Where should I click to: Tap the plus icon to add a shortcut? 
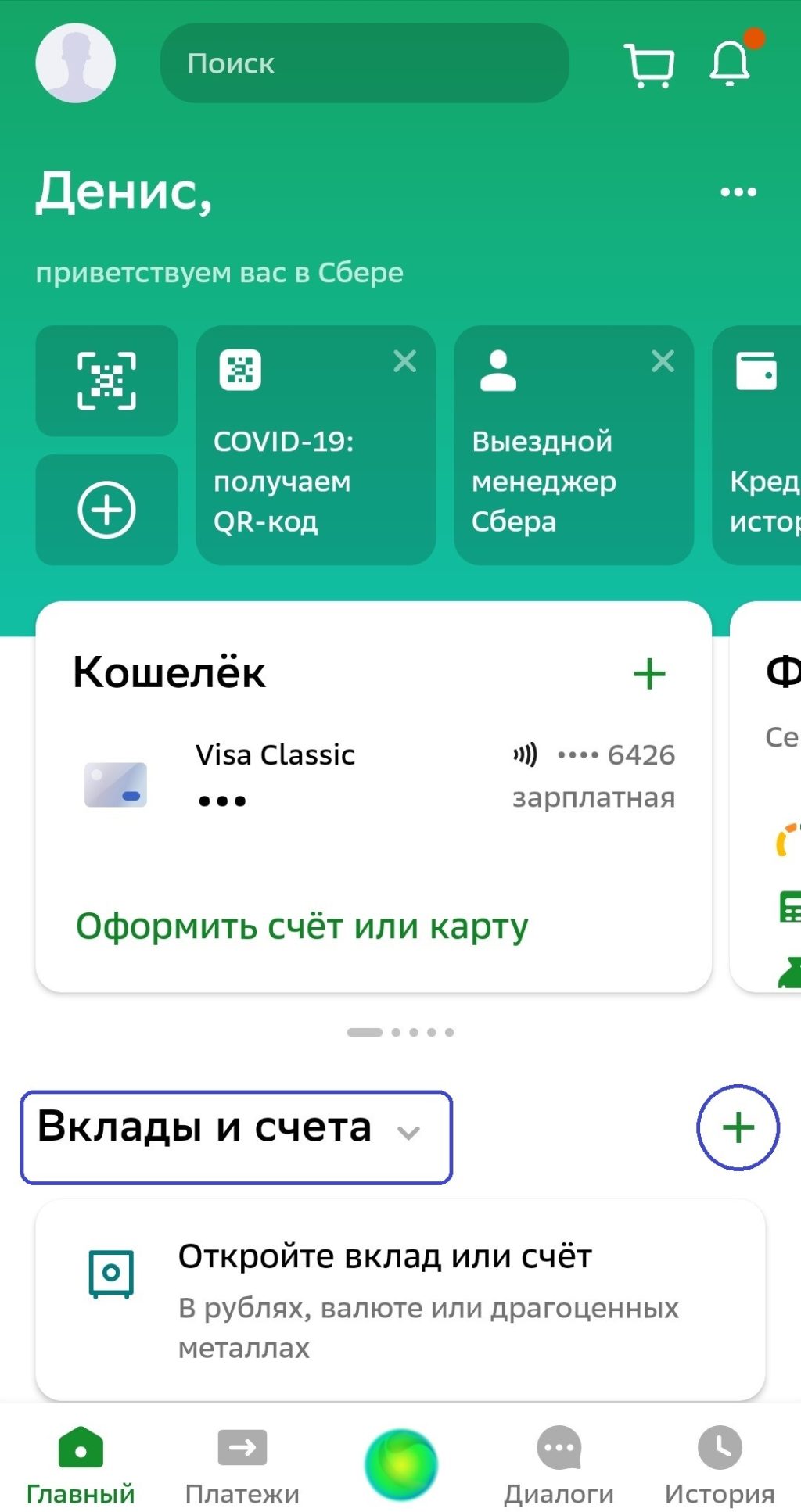point(107,508)
